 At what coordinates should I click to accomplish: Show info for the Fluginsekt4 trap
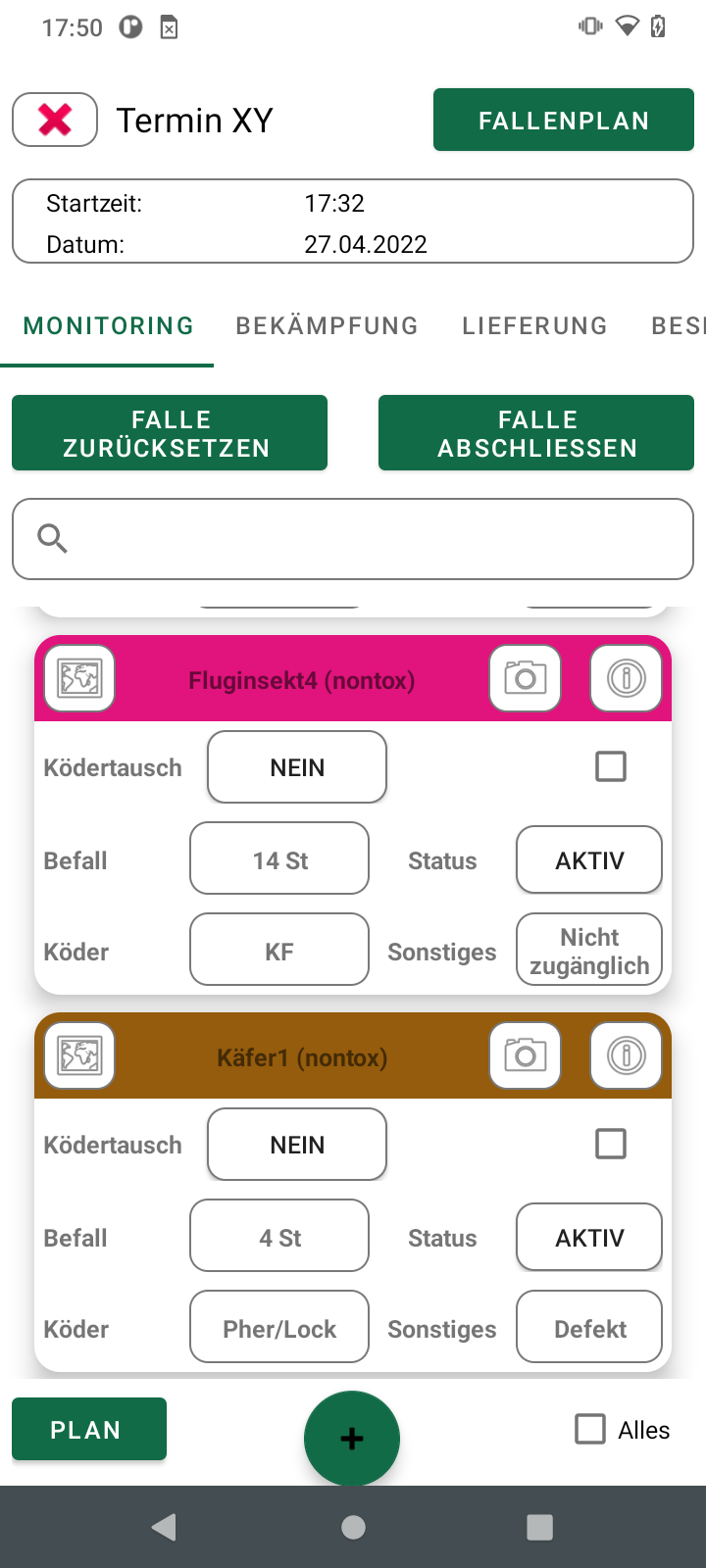coord(627,677)
